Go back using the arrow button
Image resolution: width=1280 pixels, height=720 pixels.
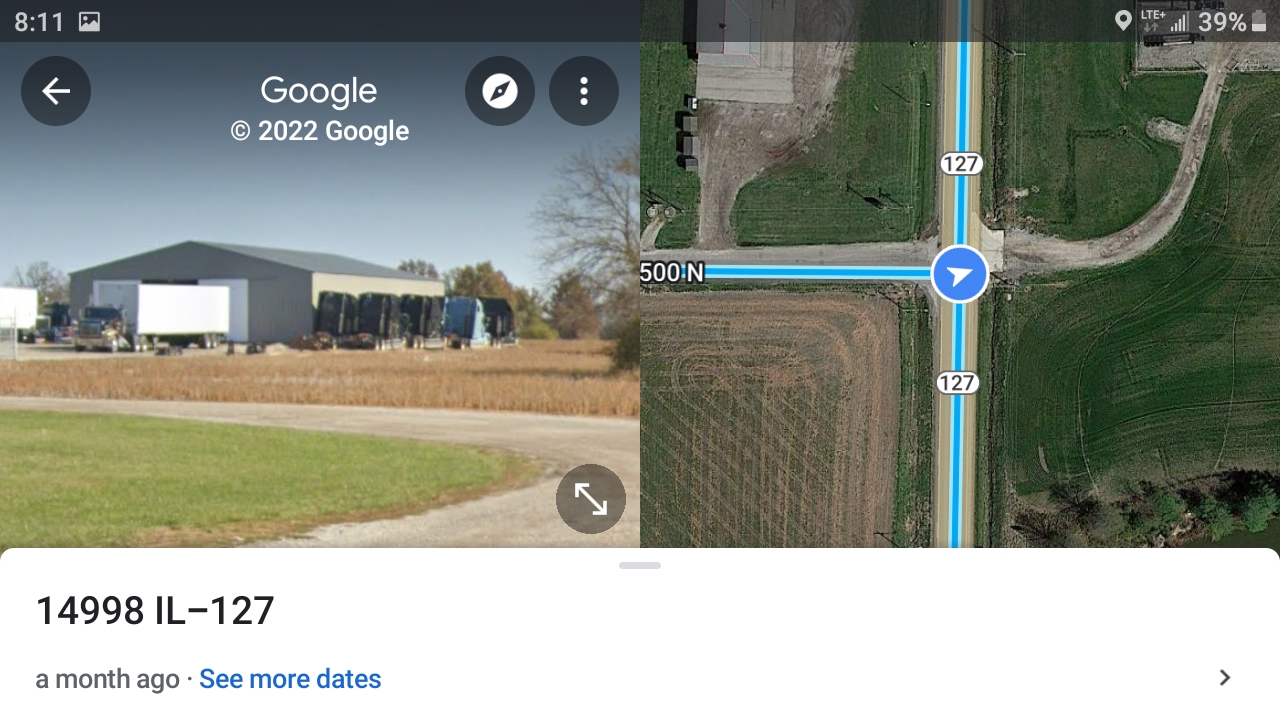(56, 92)
